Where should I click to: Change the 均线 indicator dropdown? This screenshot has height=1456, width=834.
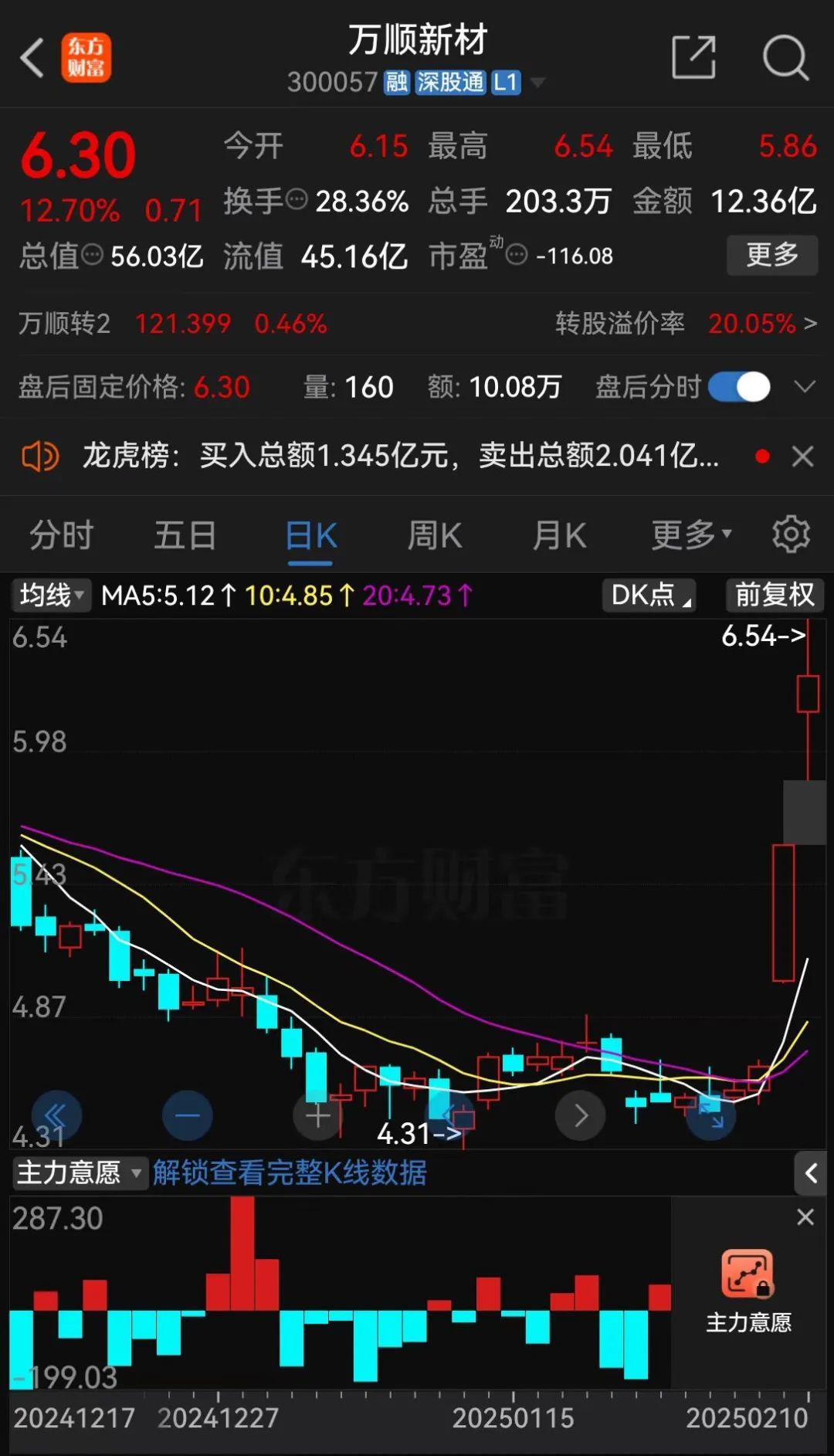(x=51, y=596)
